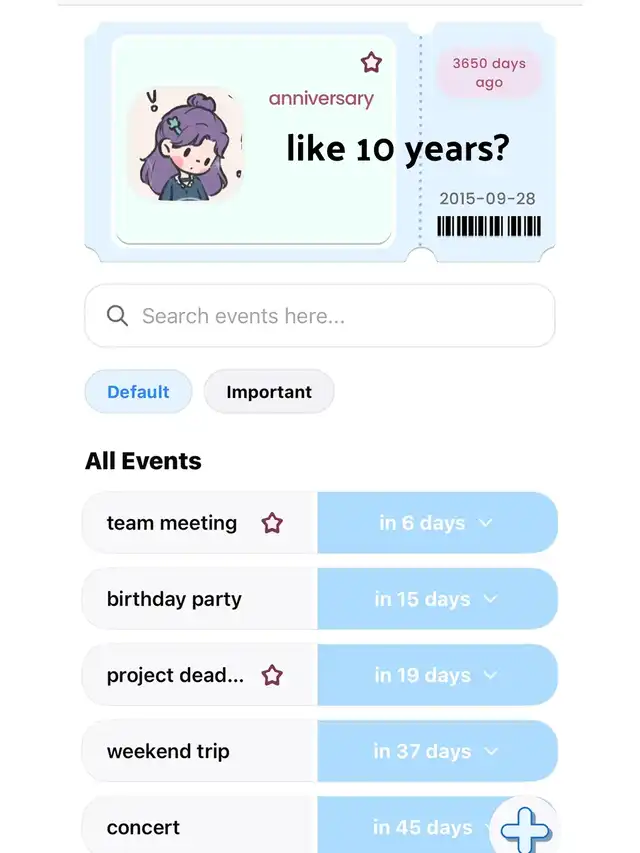Select the Default filter chip
This screenshot has height=853, width=640.
[x=138, y=392]
